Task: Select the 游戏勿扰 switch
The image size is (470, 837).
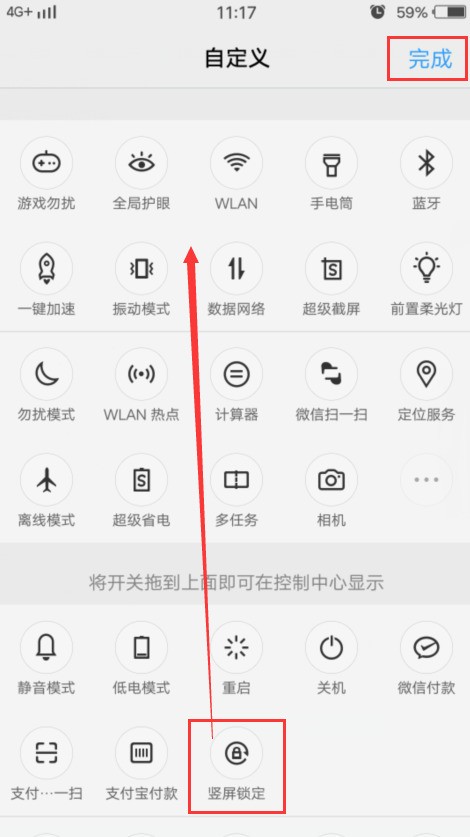Action: coord(46,163)
